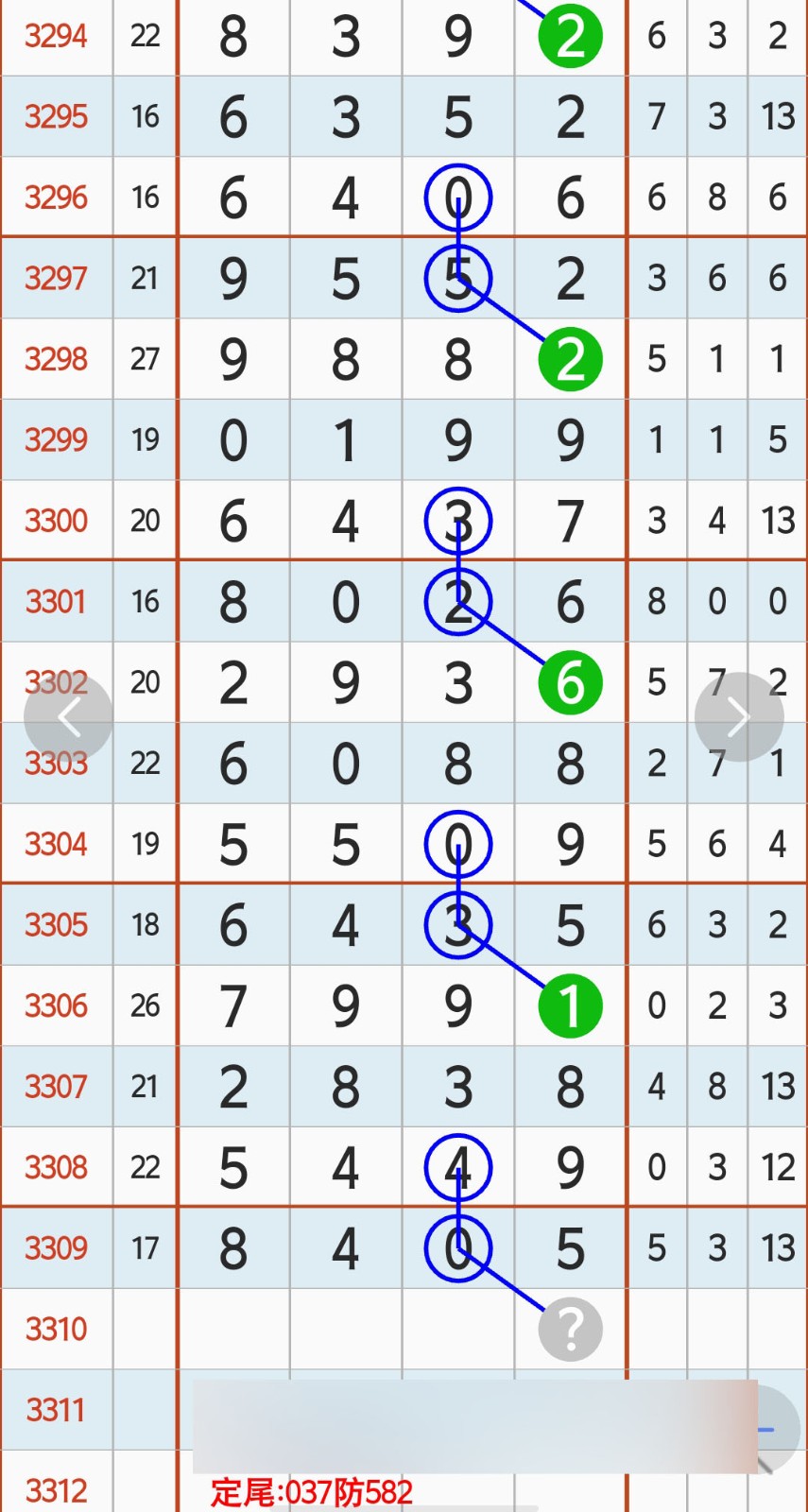
Task: Click the blue circled 2 in row 3301
Action: pyautogui.click(x=457, y=601)
